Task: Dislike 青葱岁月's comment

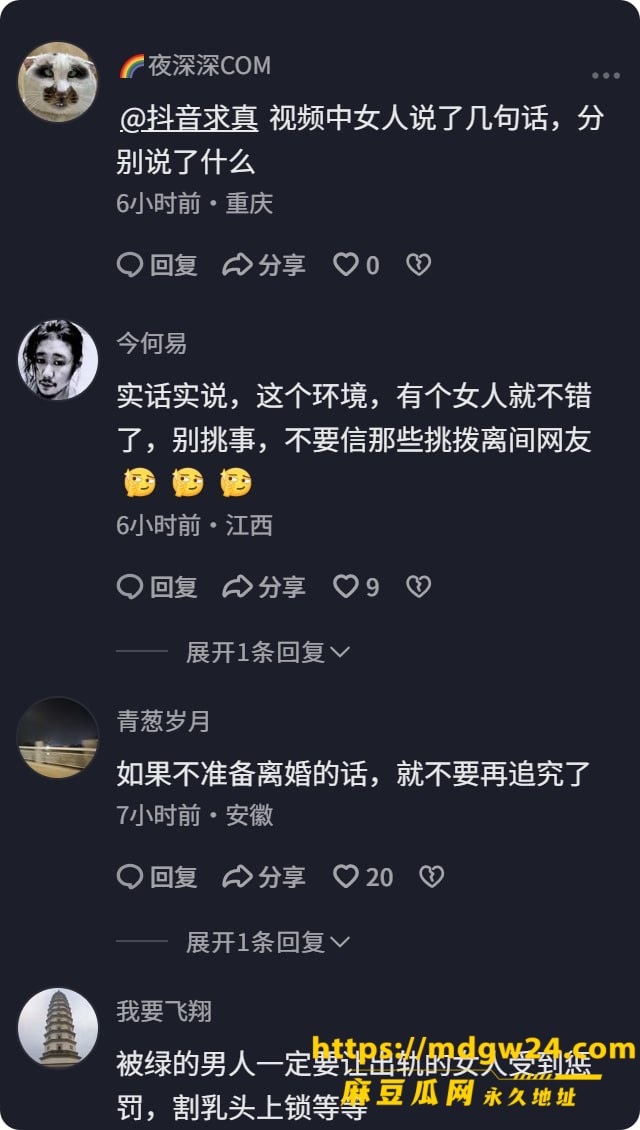Action: tap(432, 876)
